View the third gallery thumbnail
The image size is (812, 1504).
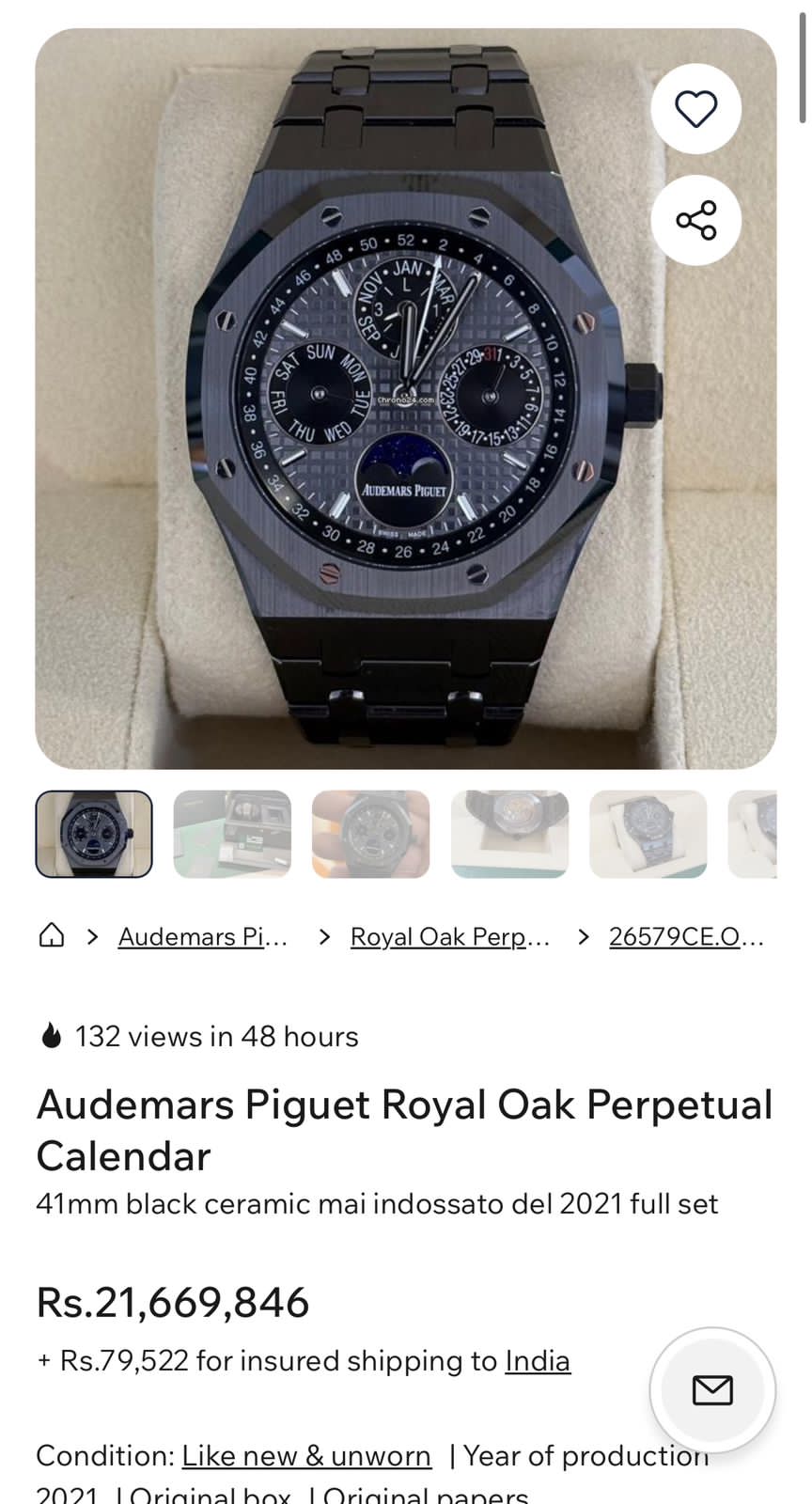tap(371, 834)
